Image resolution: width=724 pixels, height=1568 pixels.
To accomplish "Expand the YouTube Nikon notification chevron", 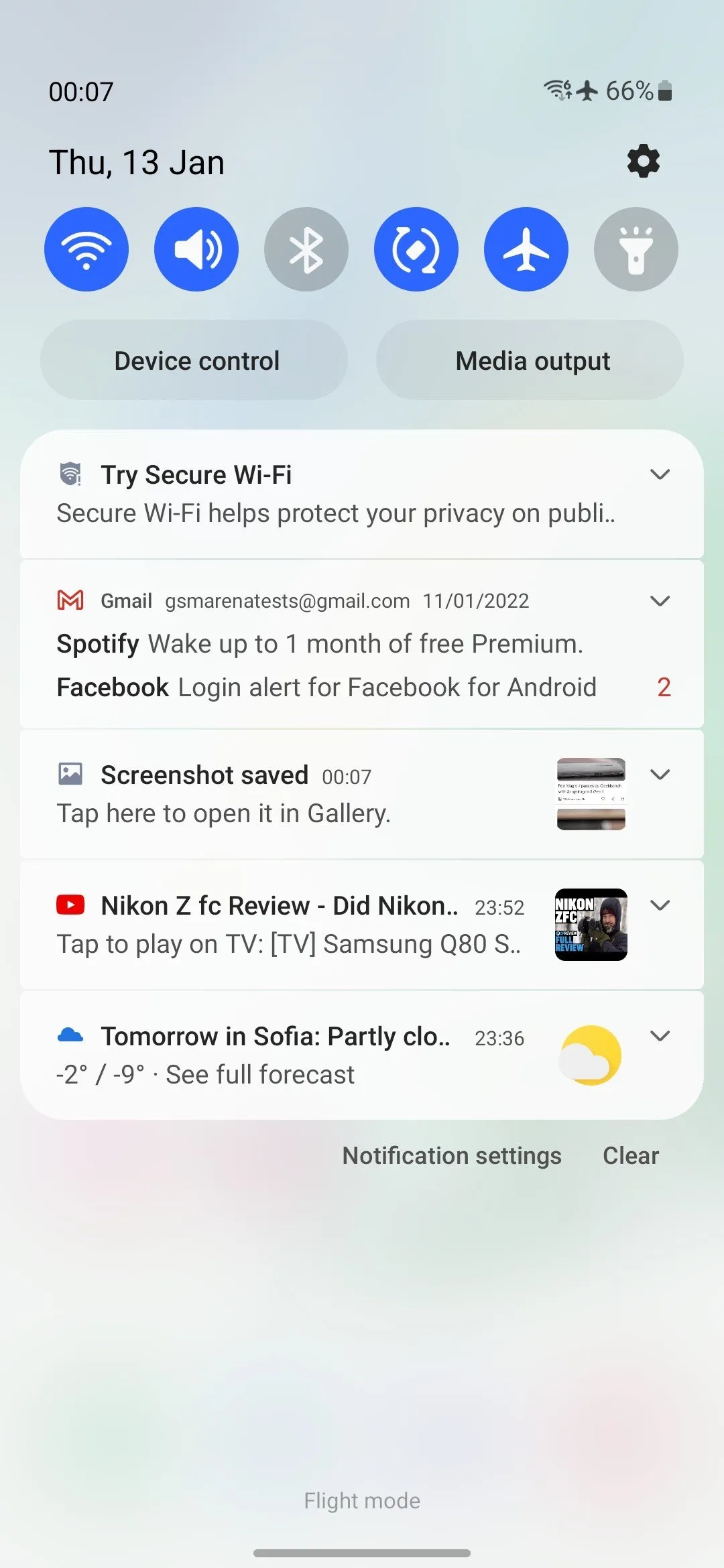I will [x=660, y=905].
